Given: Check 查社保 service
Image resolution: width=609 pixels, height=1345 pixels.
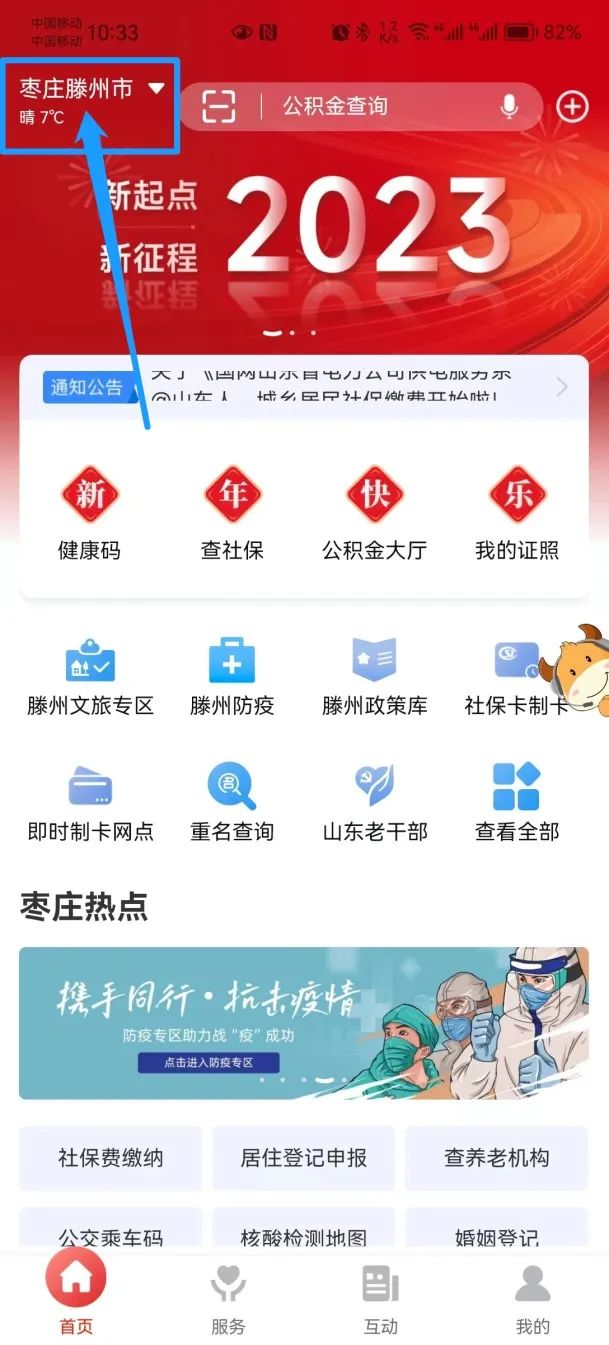Looking at the screenshot, I should point(232,512).
